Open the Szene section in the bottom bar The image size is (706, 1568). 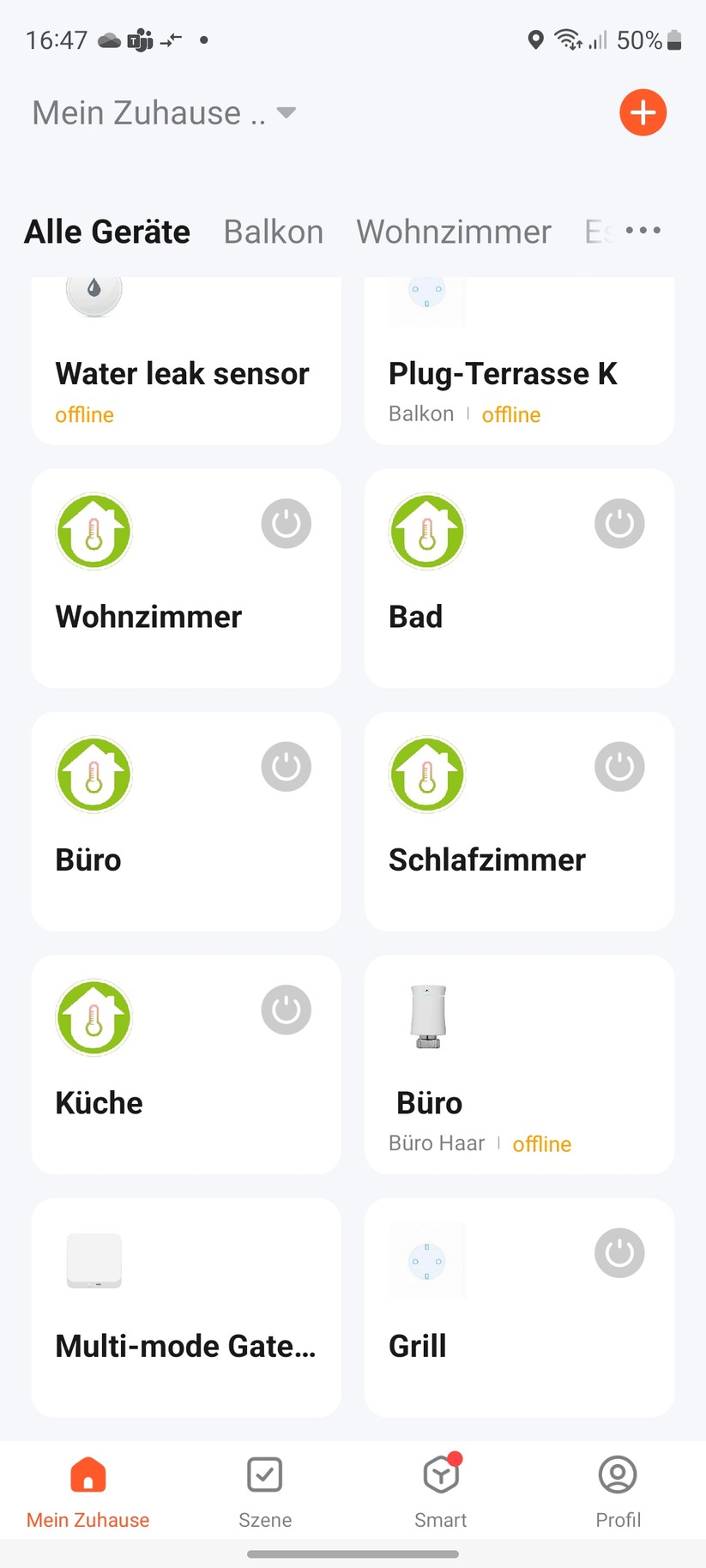(x=264, y=1491)
